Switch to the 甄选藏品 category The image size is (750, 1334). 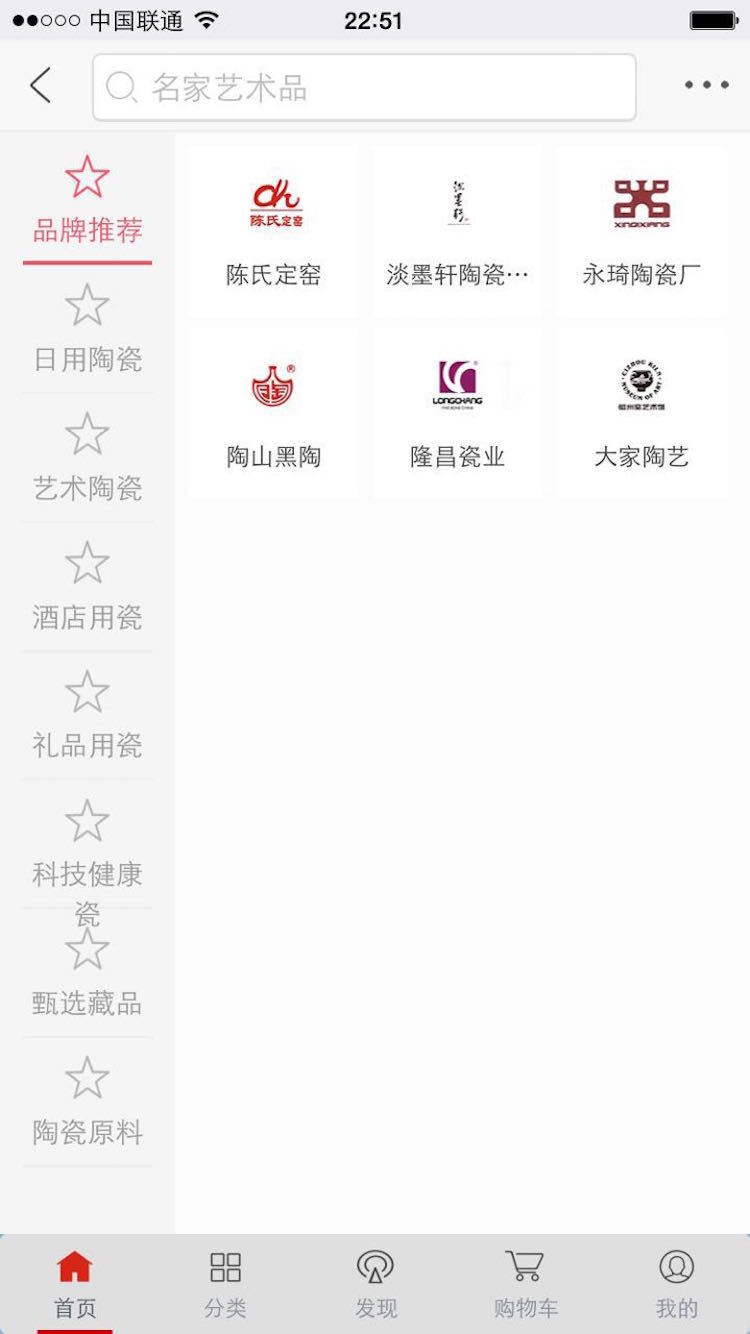pos(87,974)
